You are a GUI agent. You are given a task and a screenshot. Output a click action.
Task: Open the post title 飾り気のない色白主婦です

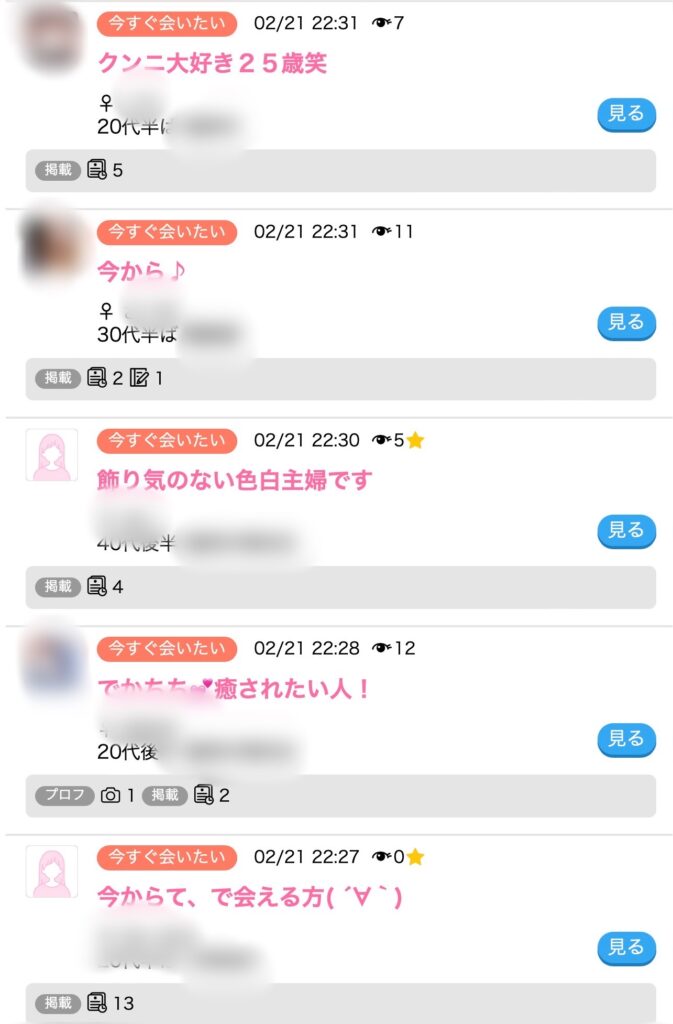[x=234, y=480]
